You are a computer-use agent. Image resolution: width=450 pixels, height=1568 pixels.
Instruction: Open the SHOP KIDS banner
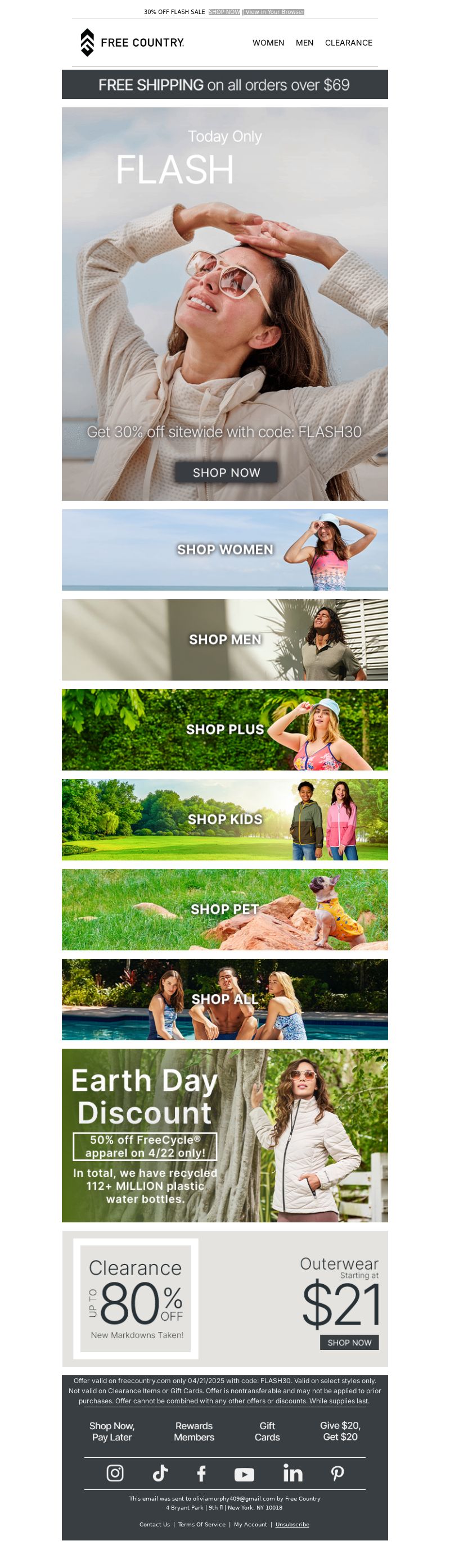[x=224, y=819]
